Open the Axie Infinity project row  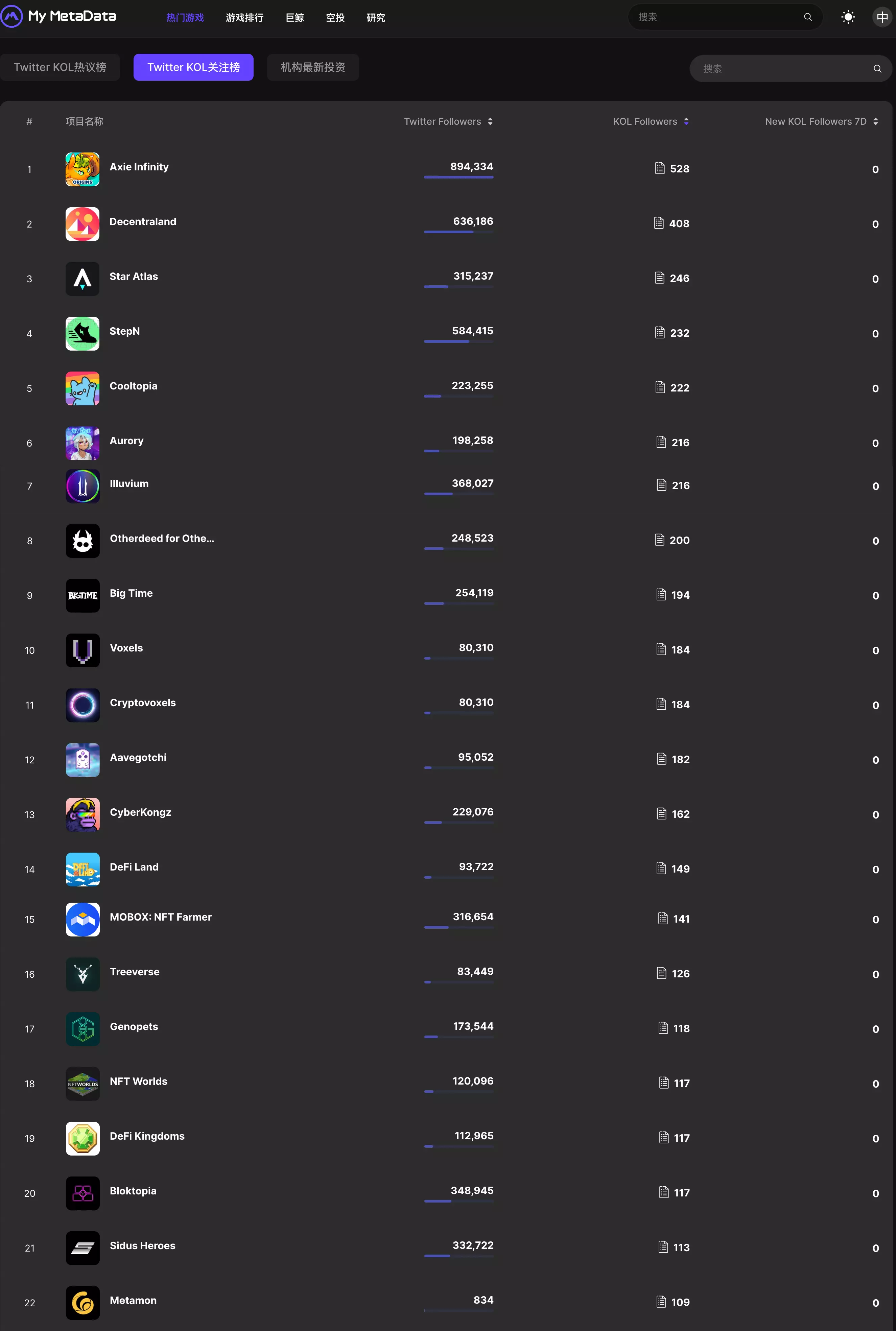tap(139, 167)
